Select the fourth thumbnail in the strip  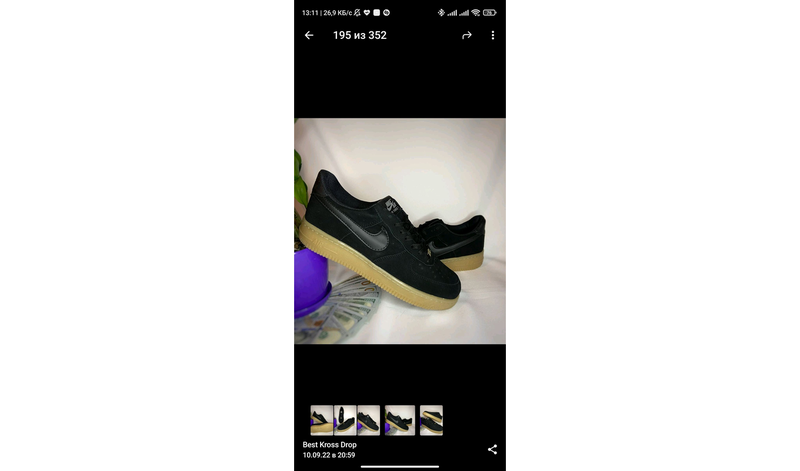click(x=399, y=420)
